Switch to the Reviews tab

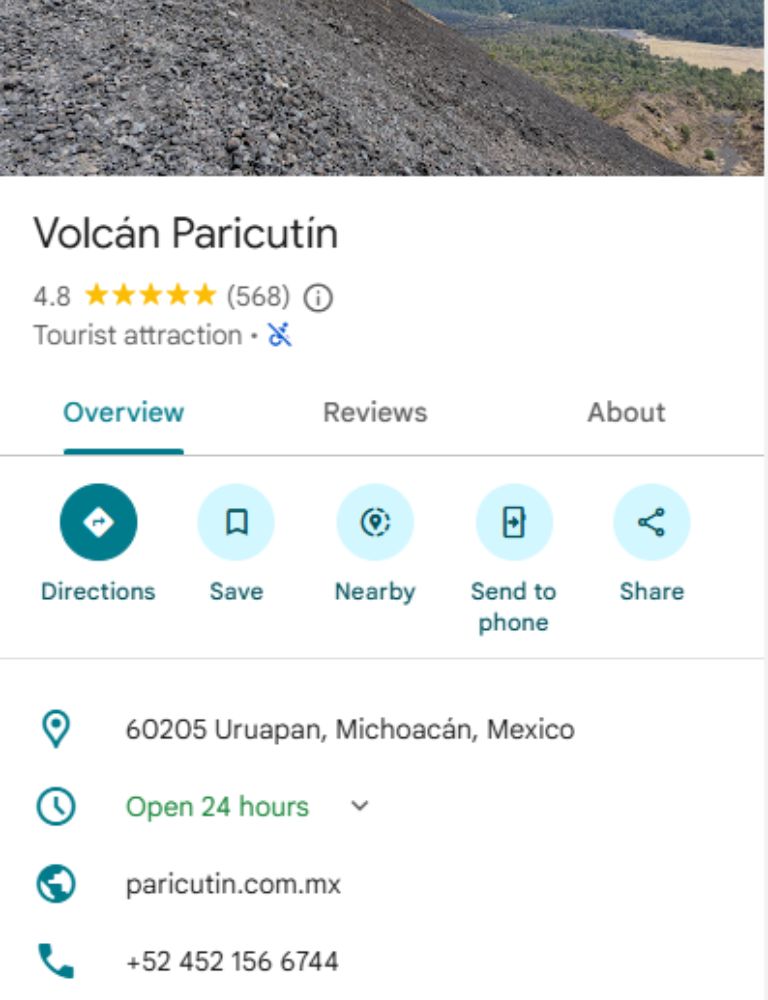[x=375, y=412]
